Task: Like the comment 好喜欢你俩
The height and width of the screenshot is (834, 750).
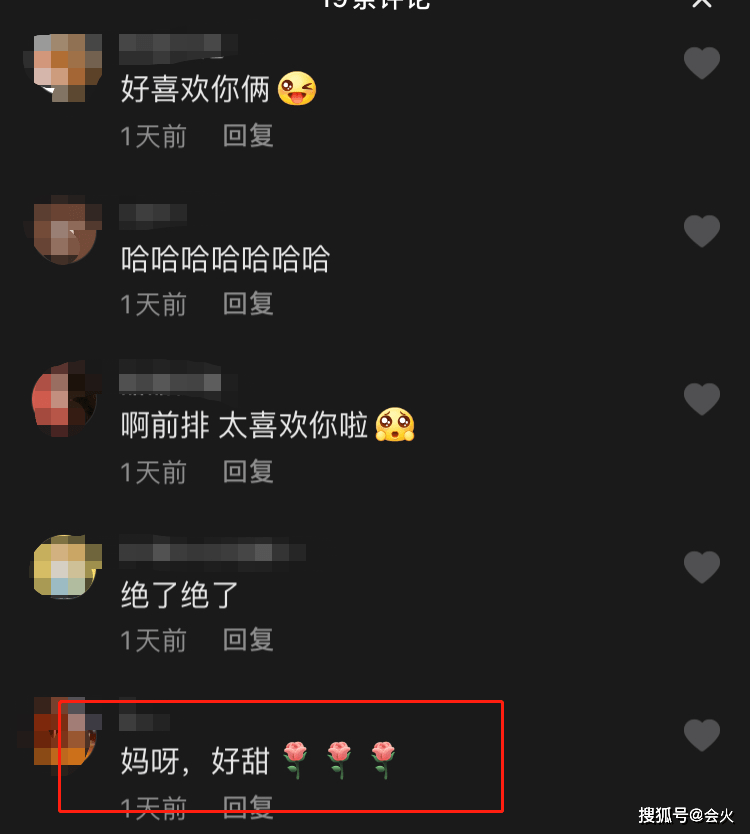Action: (701, 64)
